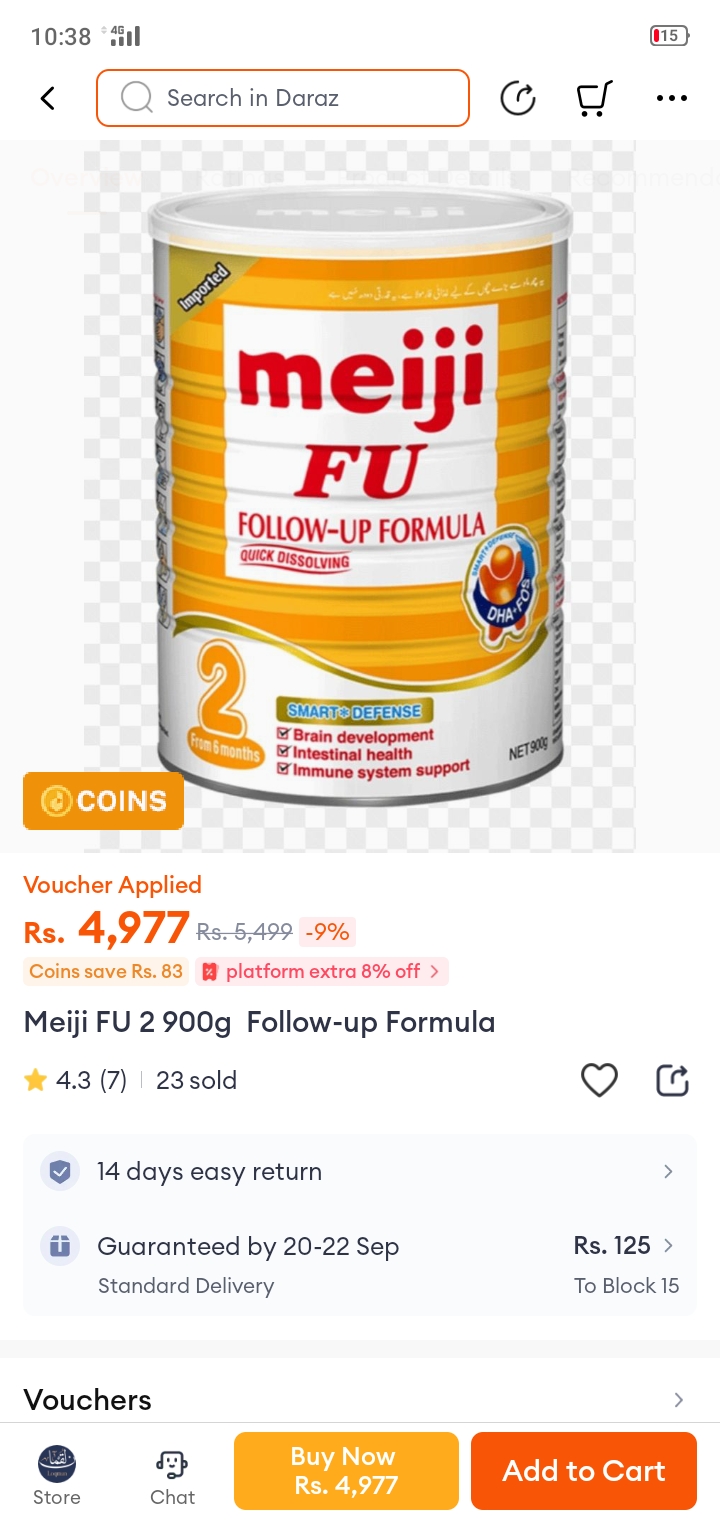Add product to wishlist with heart icon
Screen dimensions: 720x1520
pos(599,1080)
